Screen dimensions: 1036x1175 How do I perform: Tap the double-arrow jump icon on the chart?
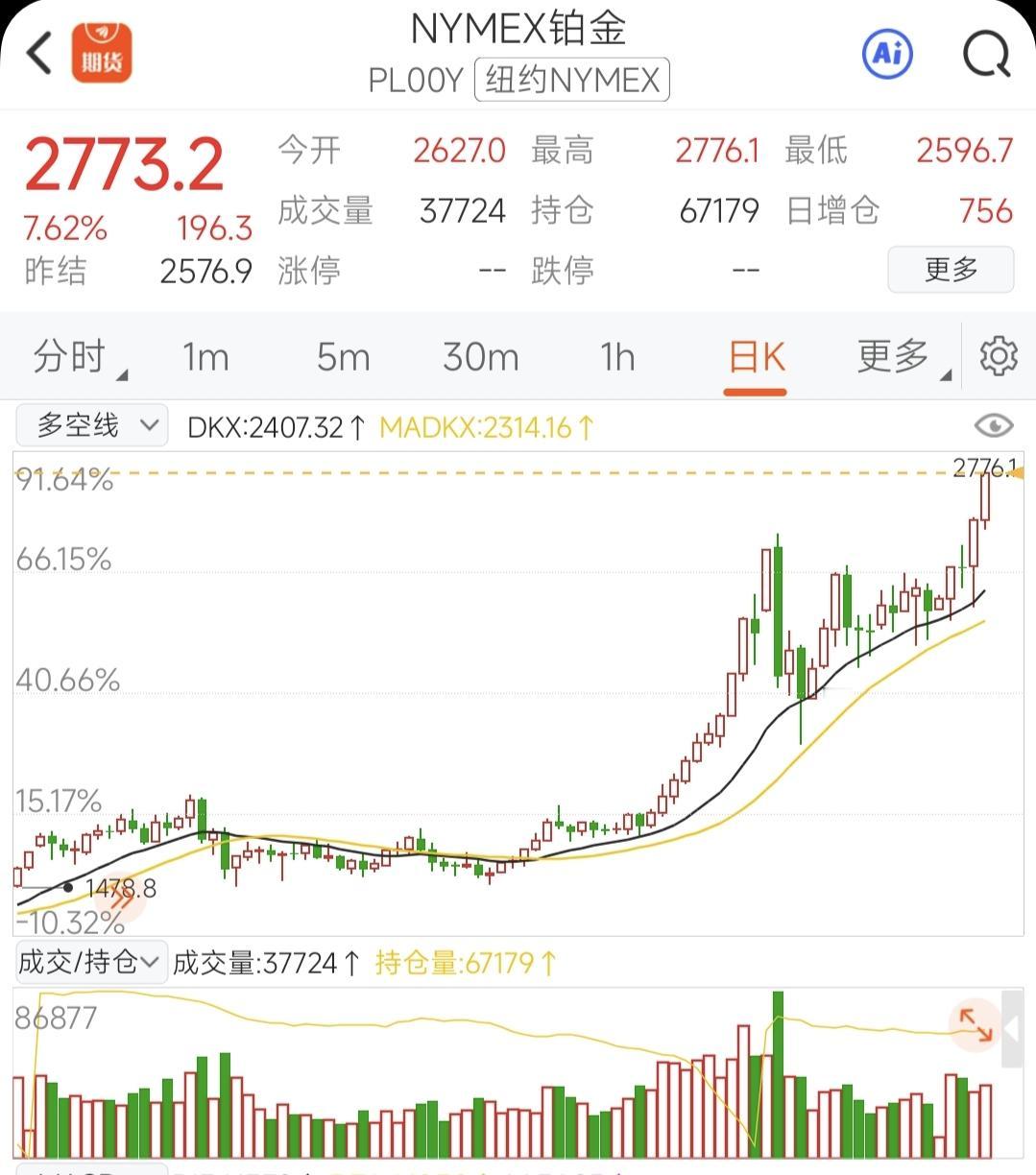(x=118, y=900)
